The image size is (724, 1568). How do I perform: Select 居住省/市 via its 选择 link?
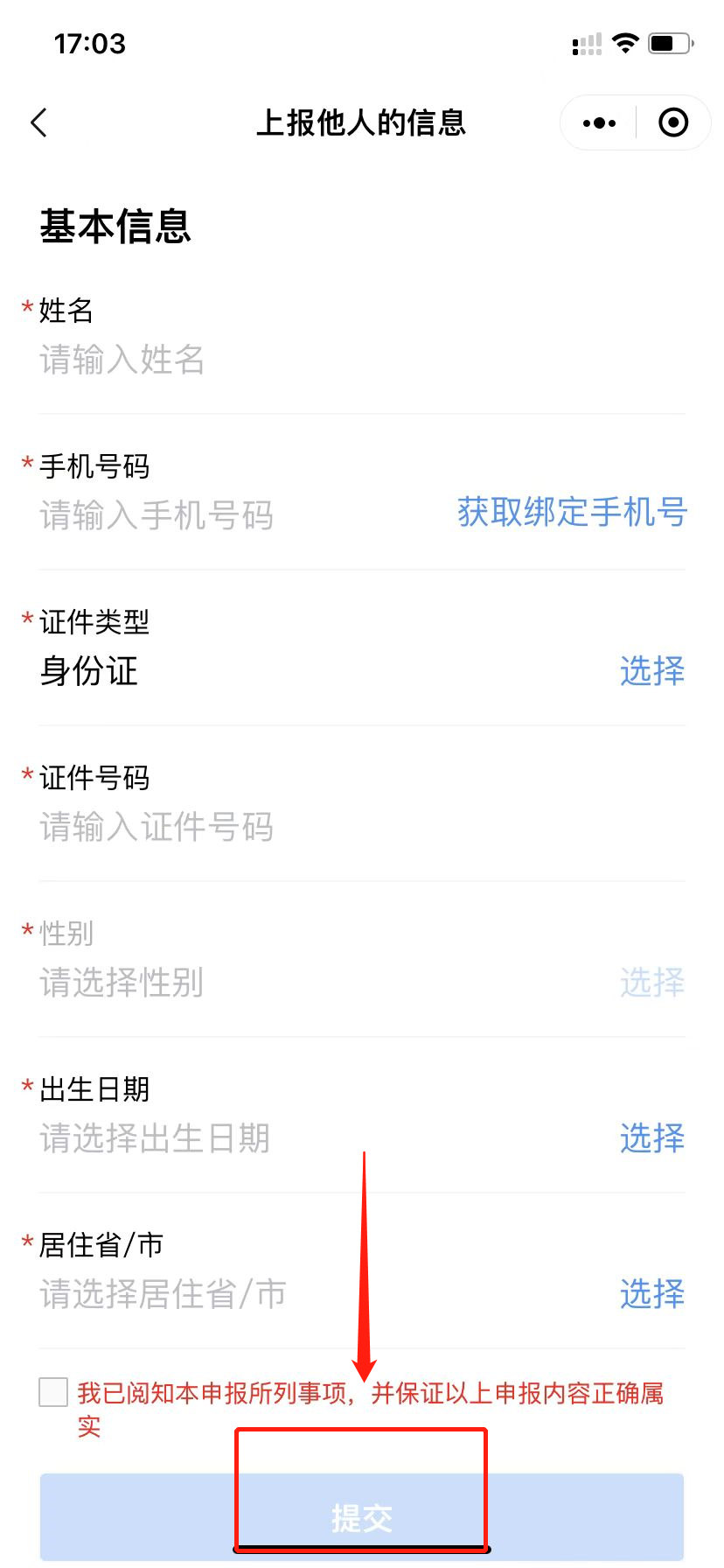point(651,1294)
